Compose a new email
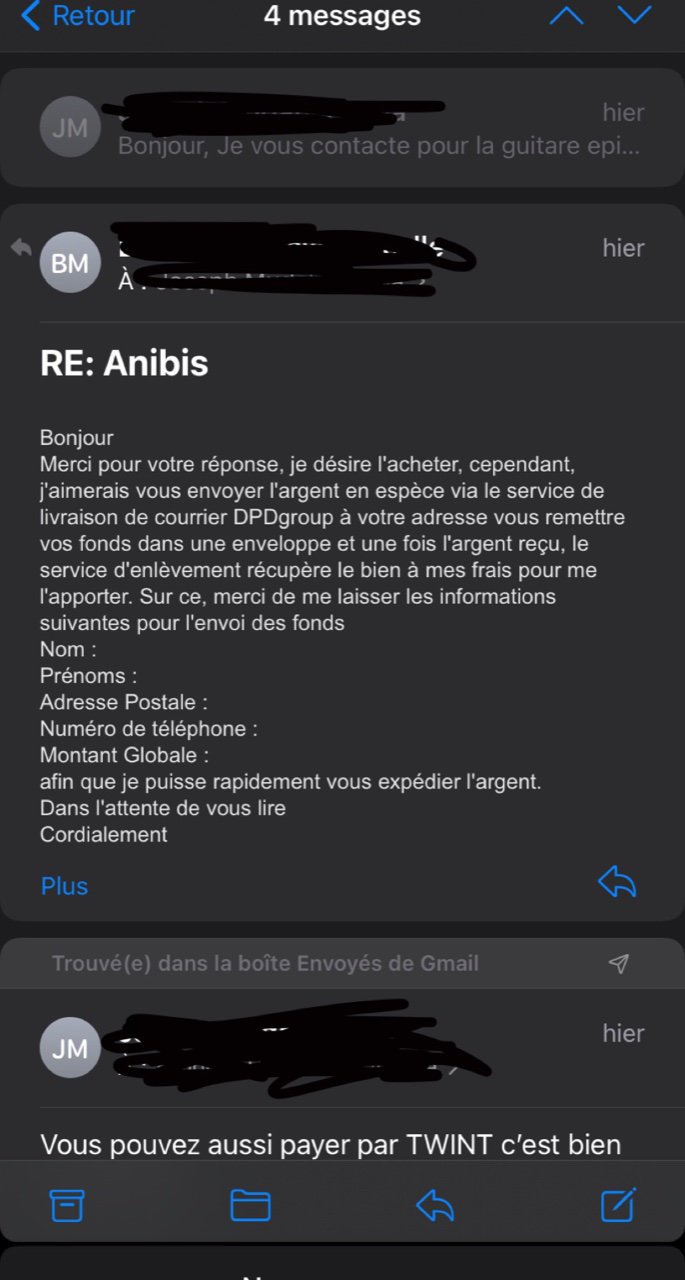The height and width of the screenshot is (1280, 685). click(x=619, y=1204)
